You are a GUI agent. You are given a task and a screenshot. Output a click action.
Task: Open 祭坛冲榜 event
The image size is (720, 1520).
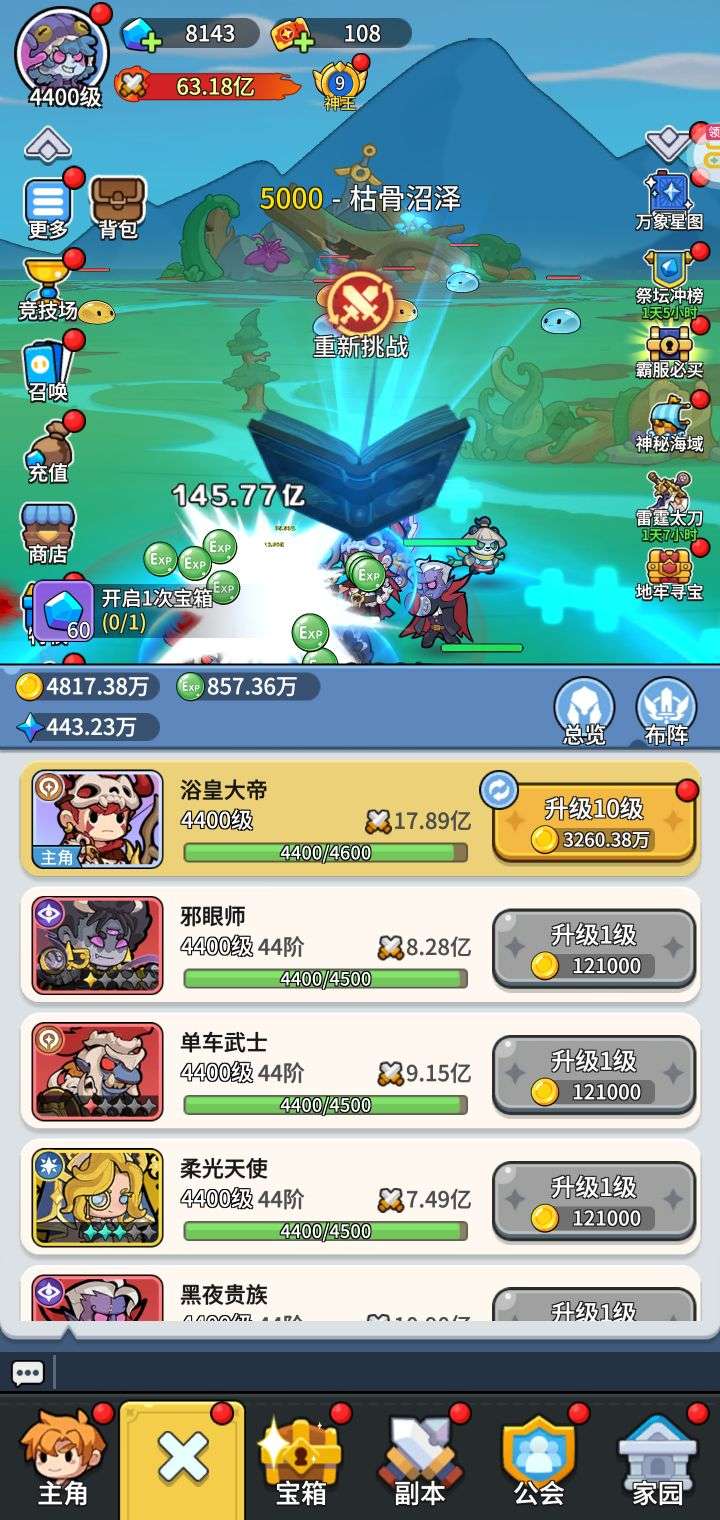[668, 279]
